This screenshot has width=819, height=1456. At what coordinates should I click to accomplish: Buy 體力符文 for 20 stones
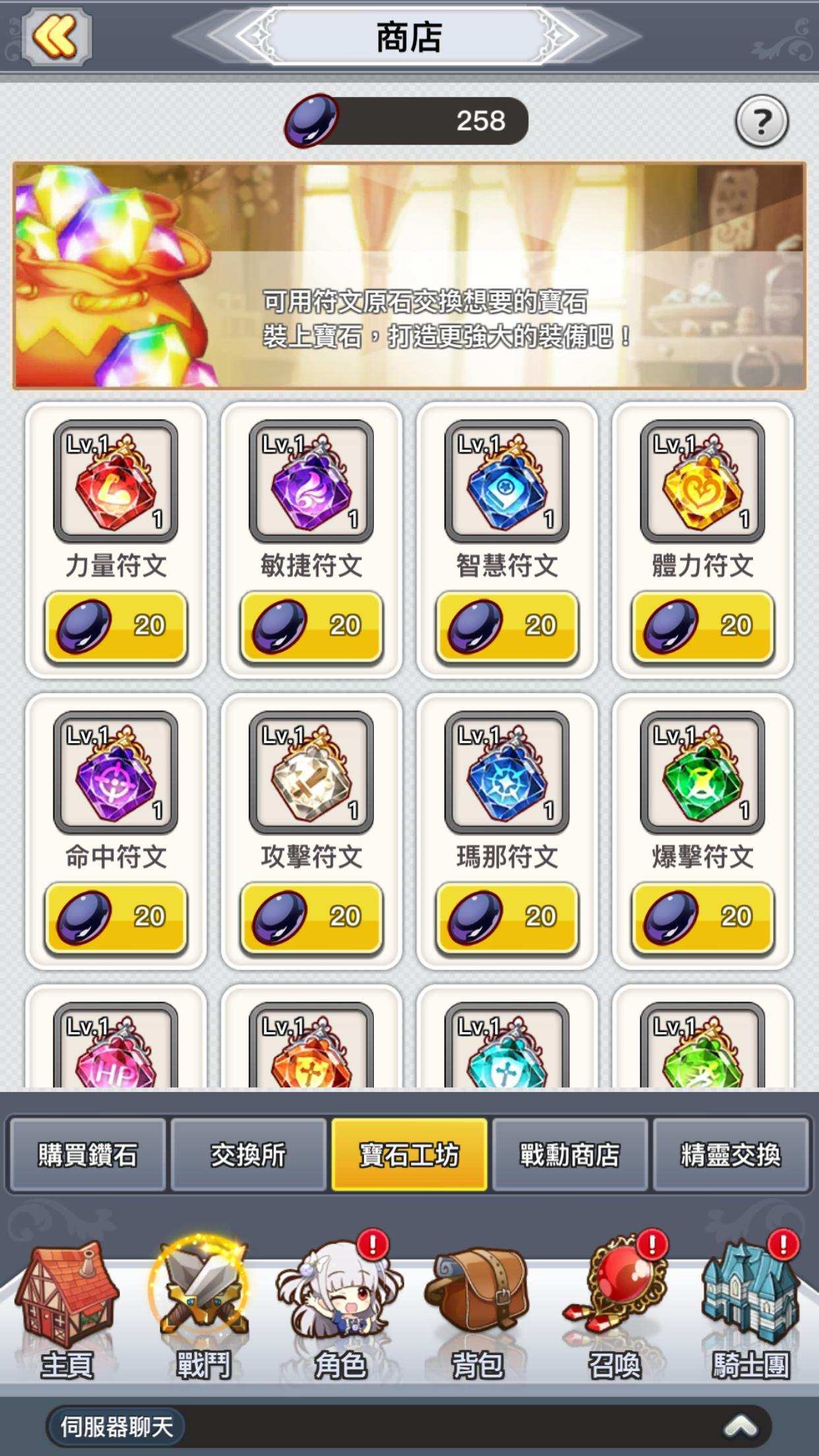pos(702,625)
